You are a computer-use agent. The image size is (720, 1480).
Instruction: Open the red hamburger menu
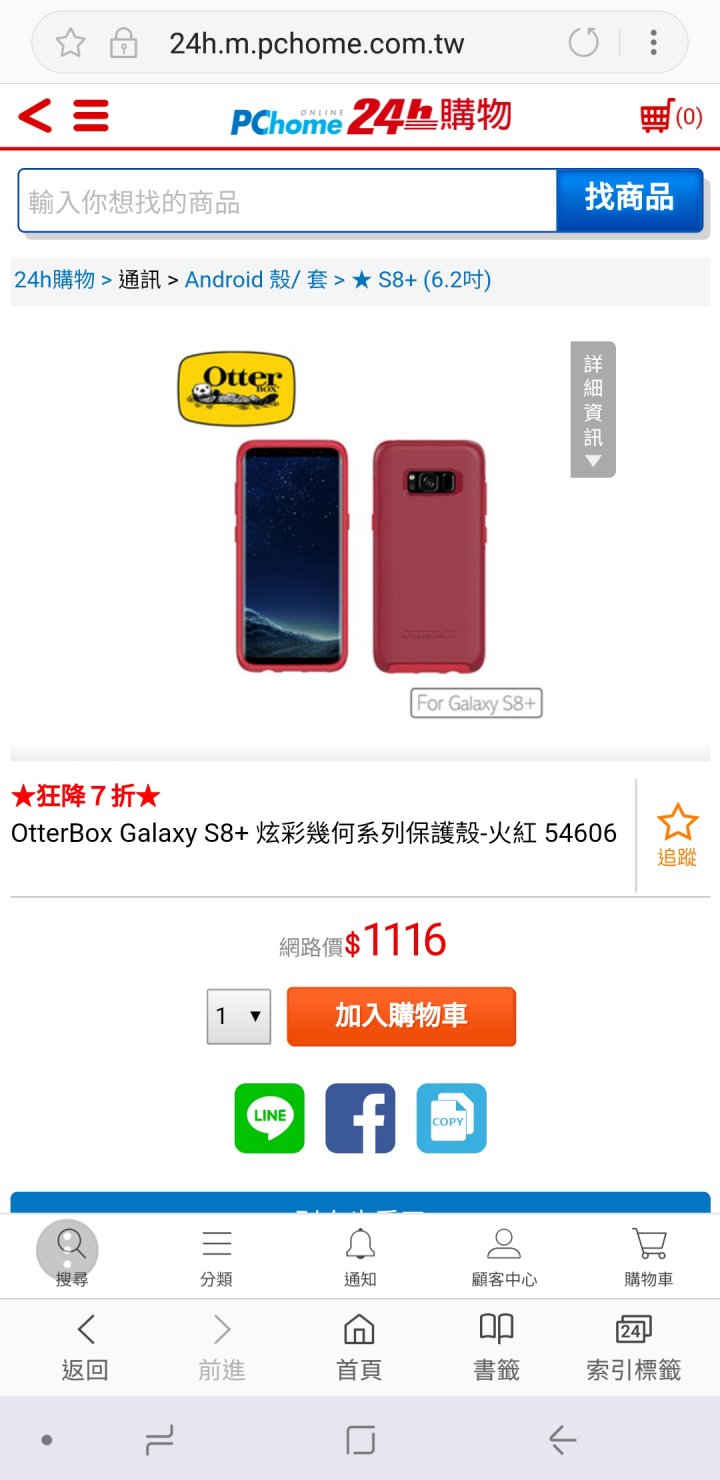click(91, 116)
